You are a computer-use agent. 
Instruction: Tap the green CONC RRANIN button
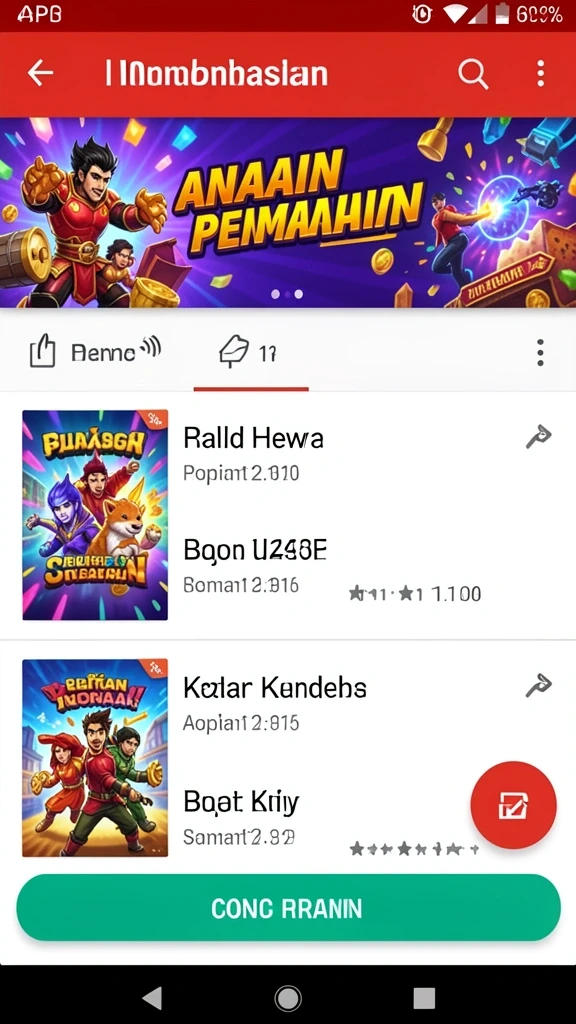pos(288,908)
